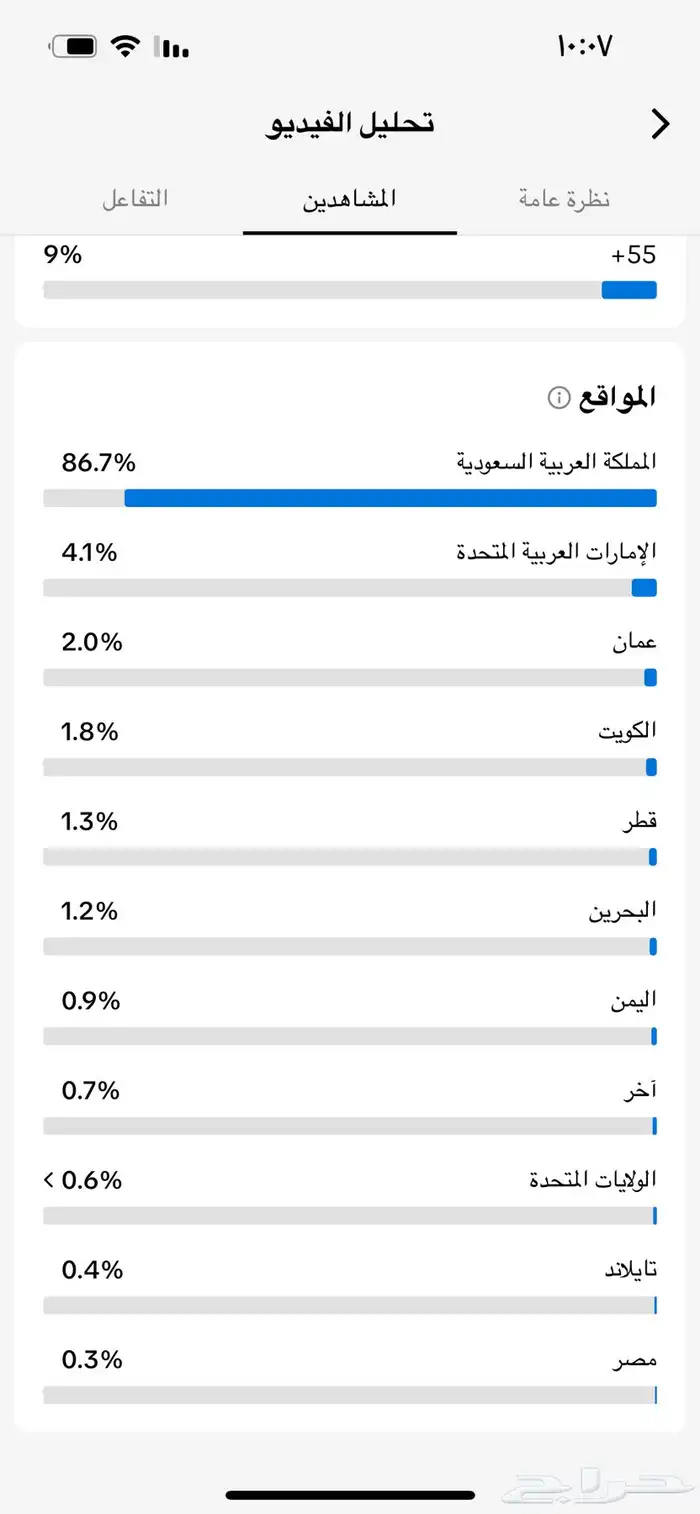
Task: Expand the الولايات المتحدة location row
Action: pyautogui.click(x=50, y=1180)
